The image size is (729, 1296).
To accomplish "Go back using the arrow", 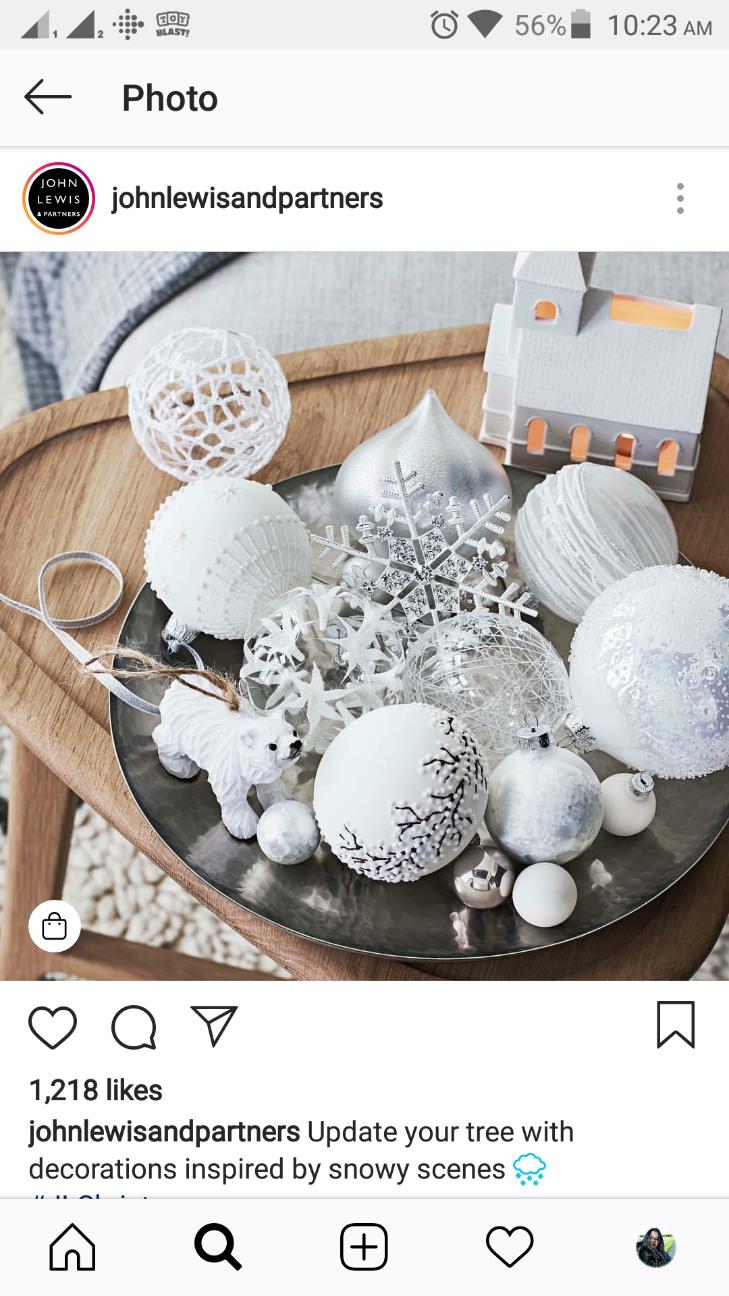I will coord(48,98).
